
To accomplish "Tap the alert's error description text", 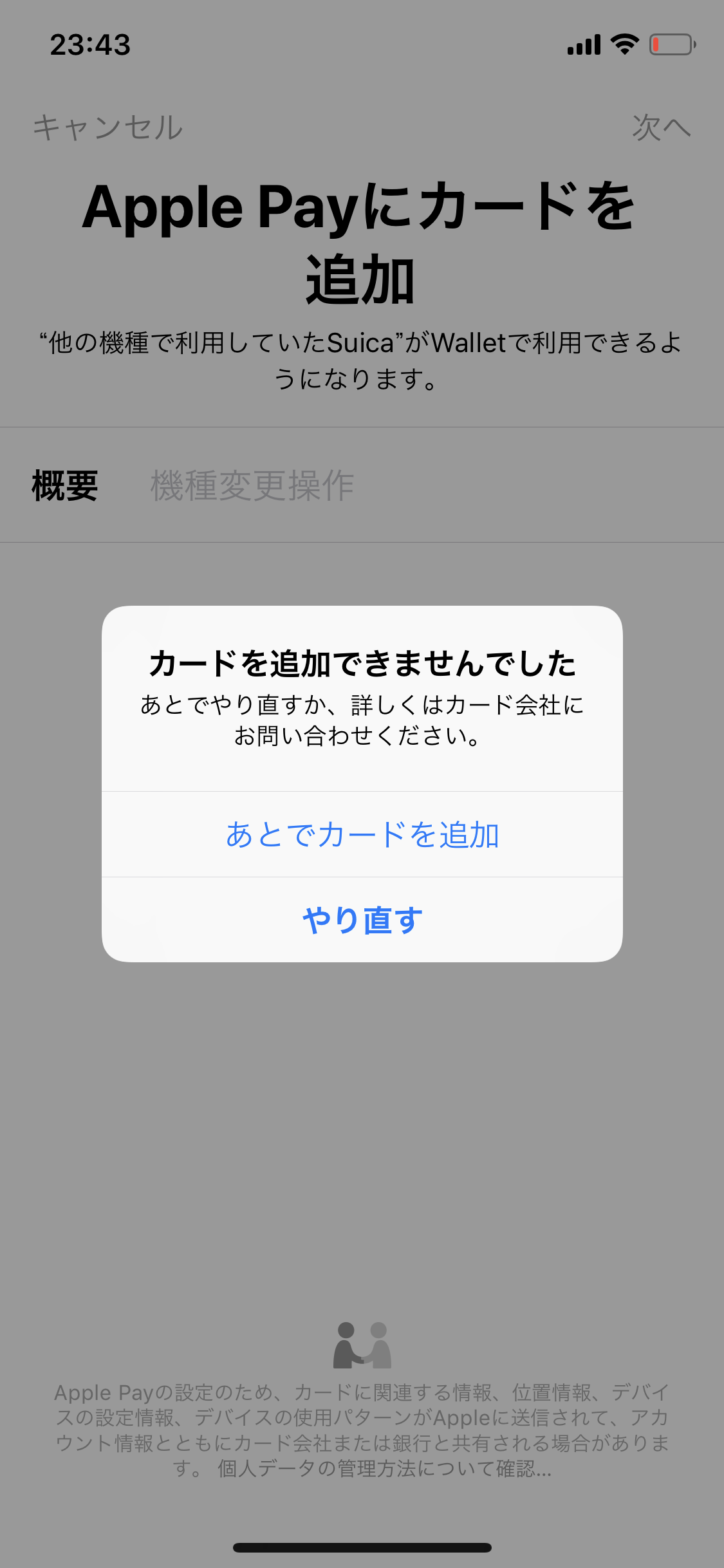I will click(362, 721).
